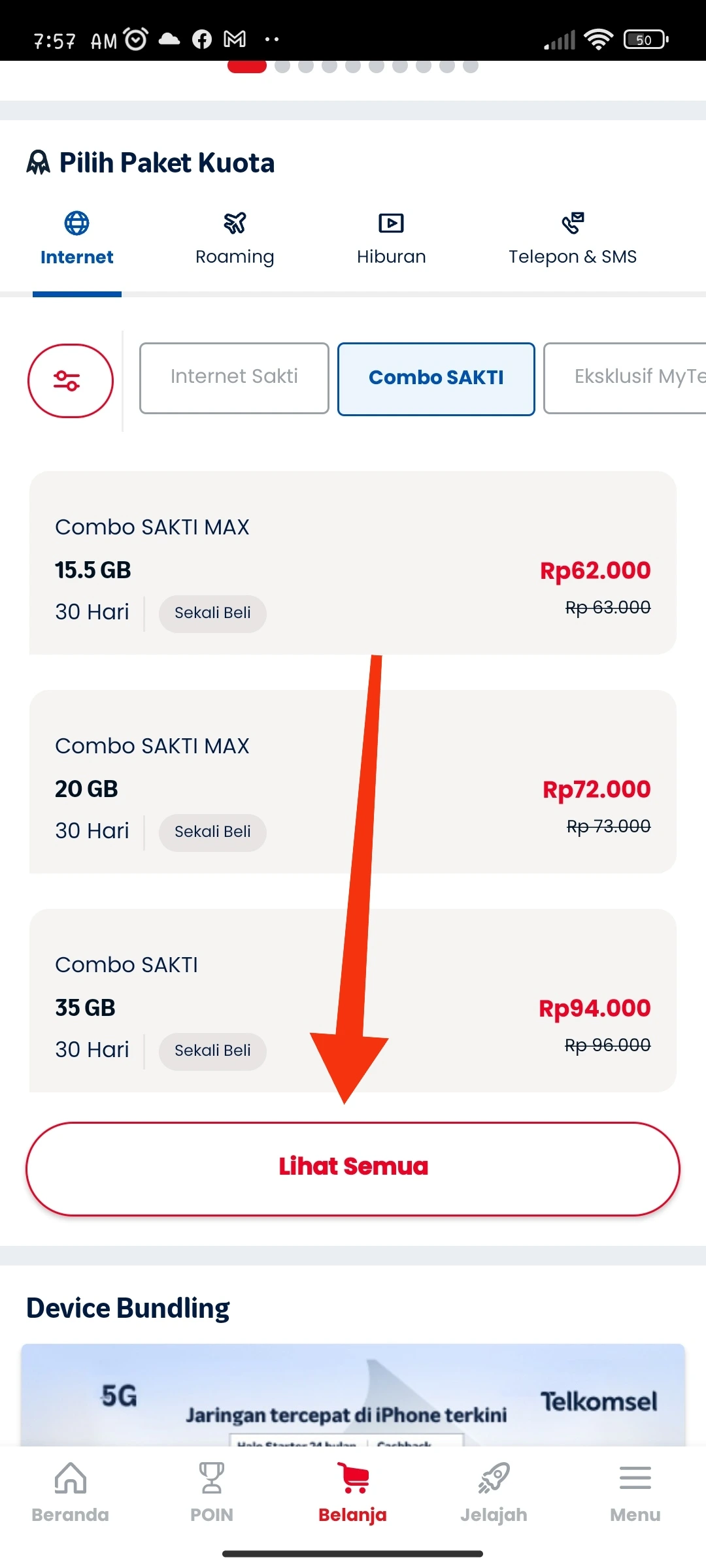Switch to the Jelajah tab
Screen dimensions: 706x1568
click(x=494, y=1493)
